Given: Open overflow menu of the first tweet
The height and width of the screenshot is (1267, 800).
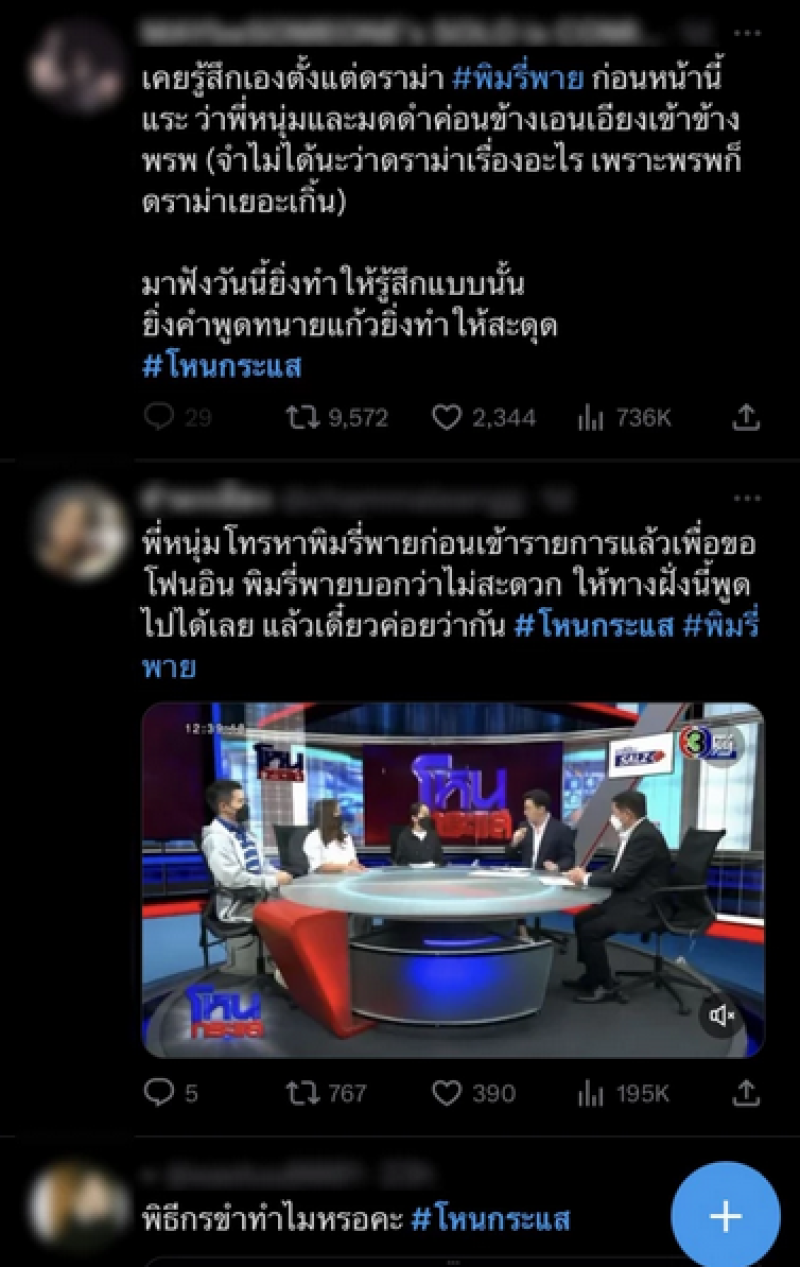Looking at the screenshot, I should point(746,33).
